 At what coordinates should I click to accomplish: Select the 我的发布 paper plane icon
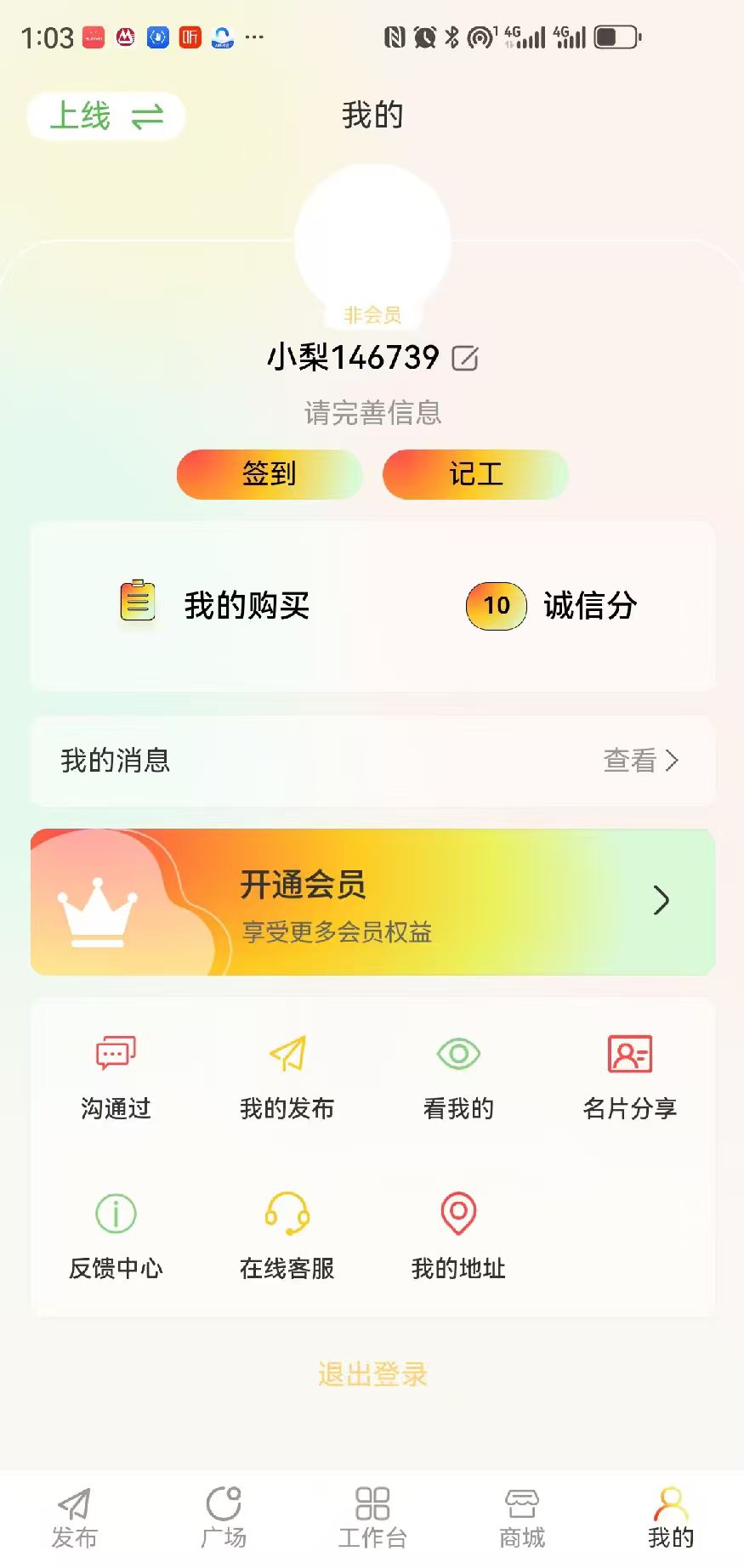pyautogui.click(x=287, y=1054)
